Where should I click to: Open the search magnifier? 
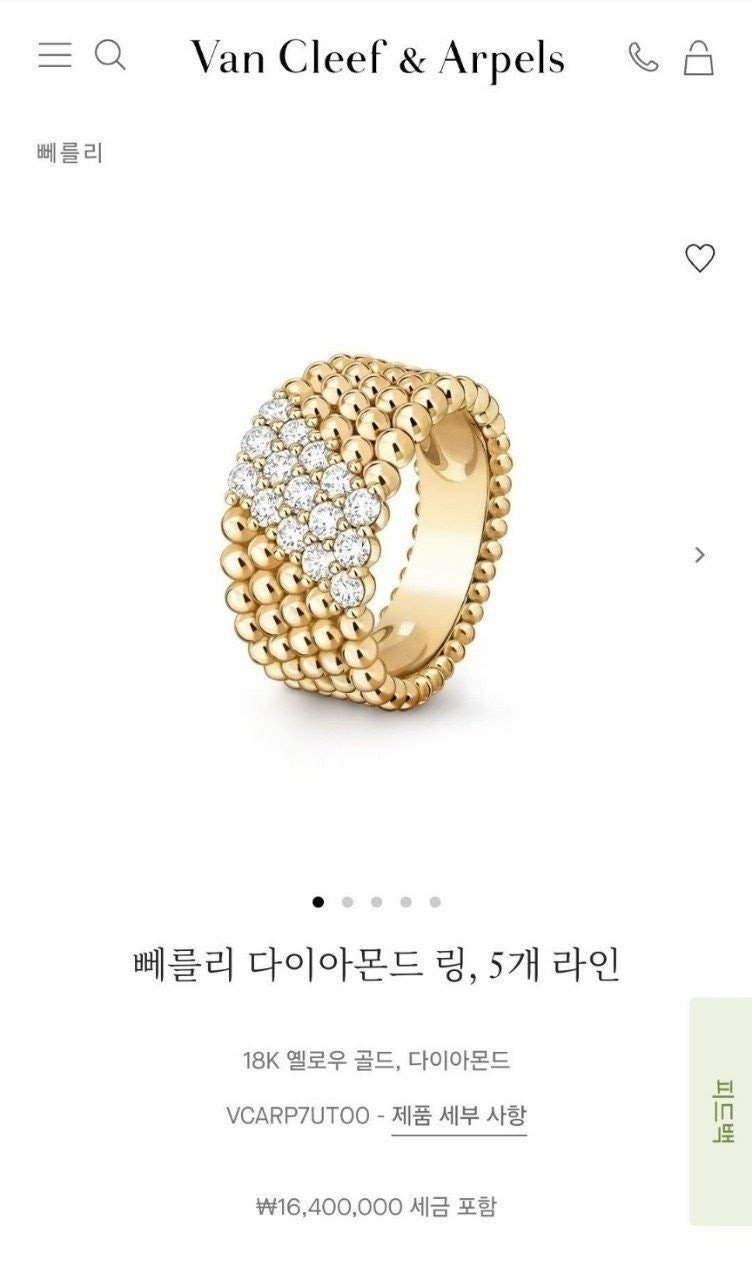[x=110, y=55]
